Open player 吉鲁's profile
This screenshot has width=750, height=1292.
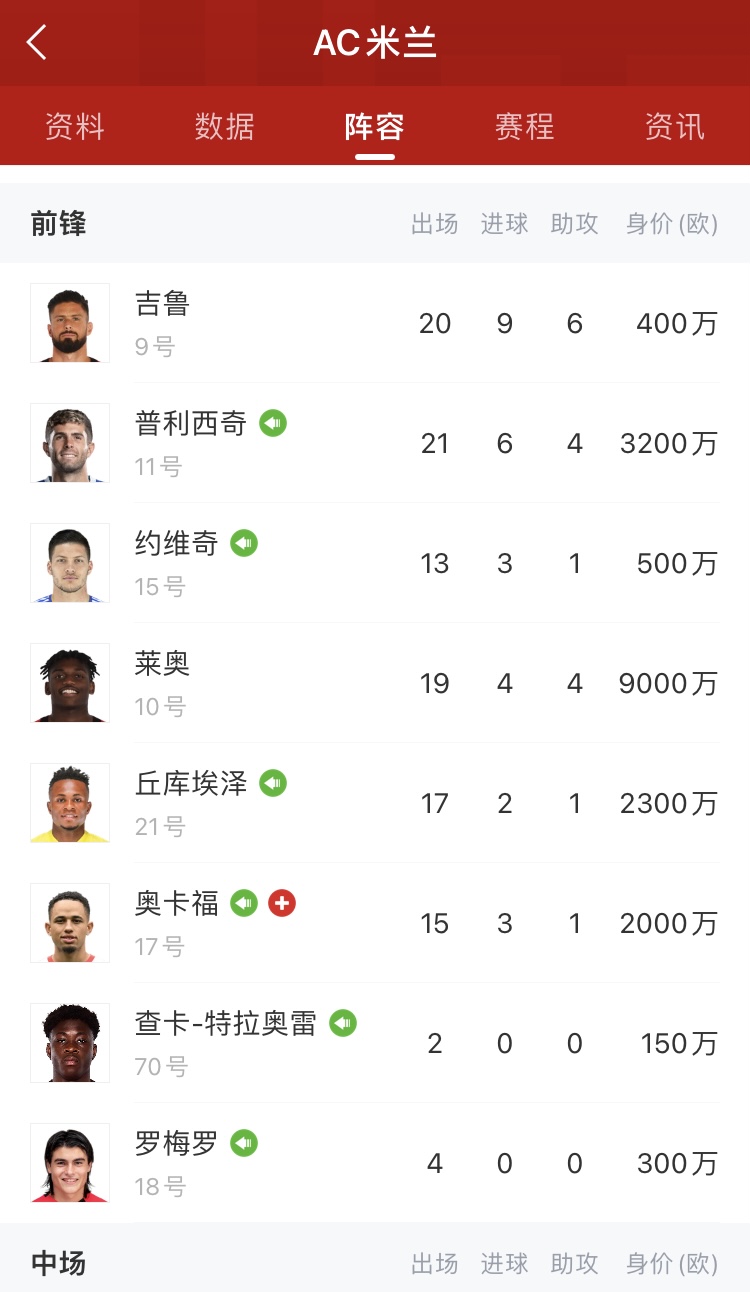pyautogui.click(x=162, y=304)
